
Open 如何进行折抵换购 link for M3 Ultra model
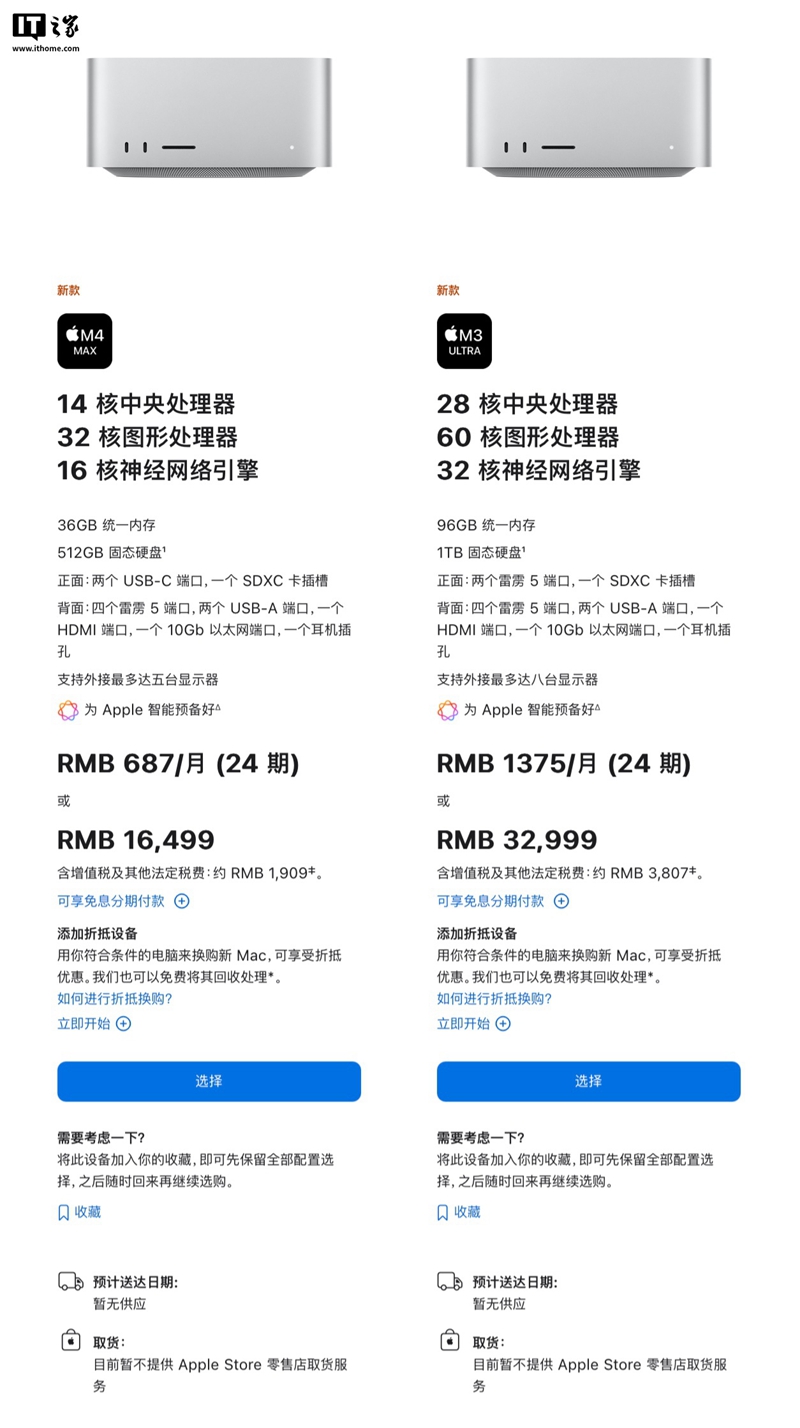click(495, 999)
